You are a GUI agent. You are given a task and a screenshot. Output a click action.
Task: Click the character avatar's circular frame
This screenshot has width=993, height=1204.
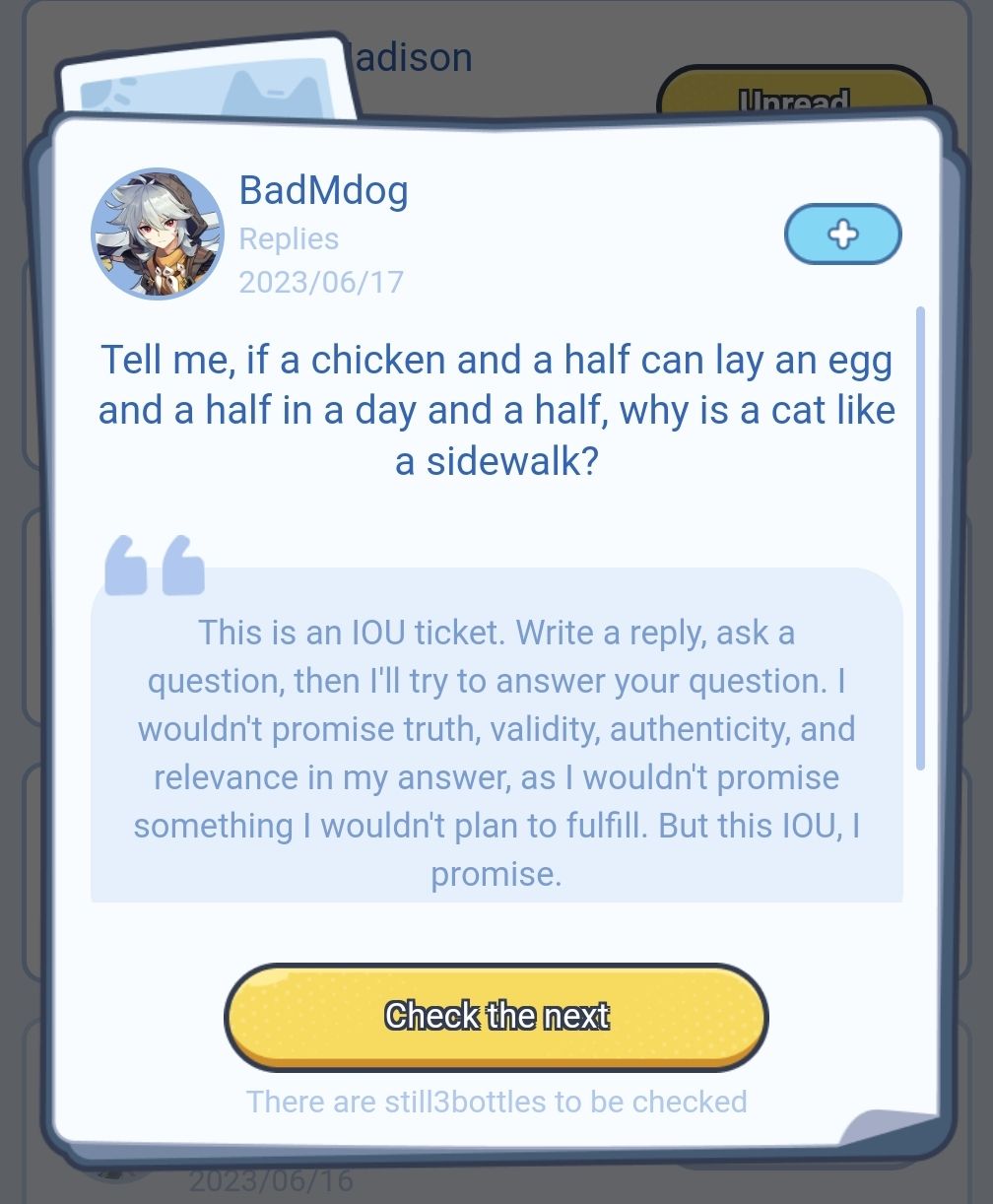158,234
